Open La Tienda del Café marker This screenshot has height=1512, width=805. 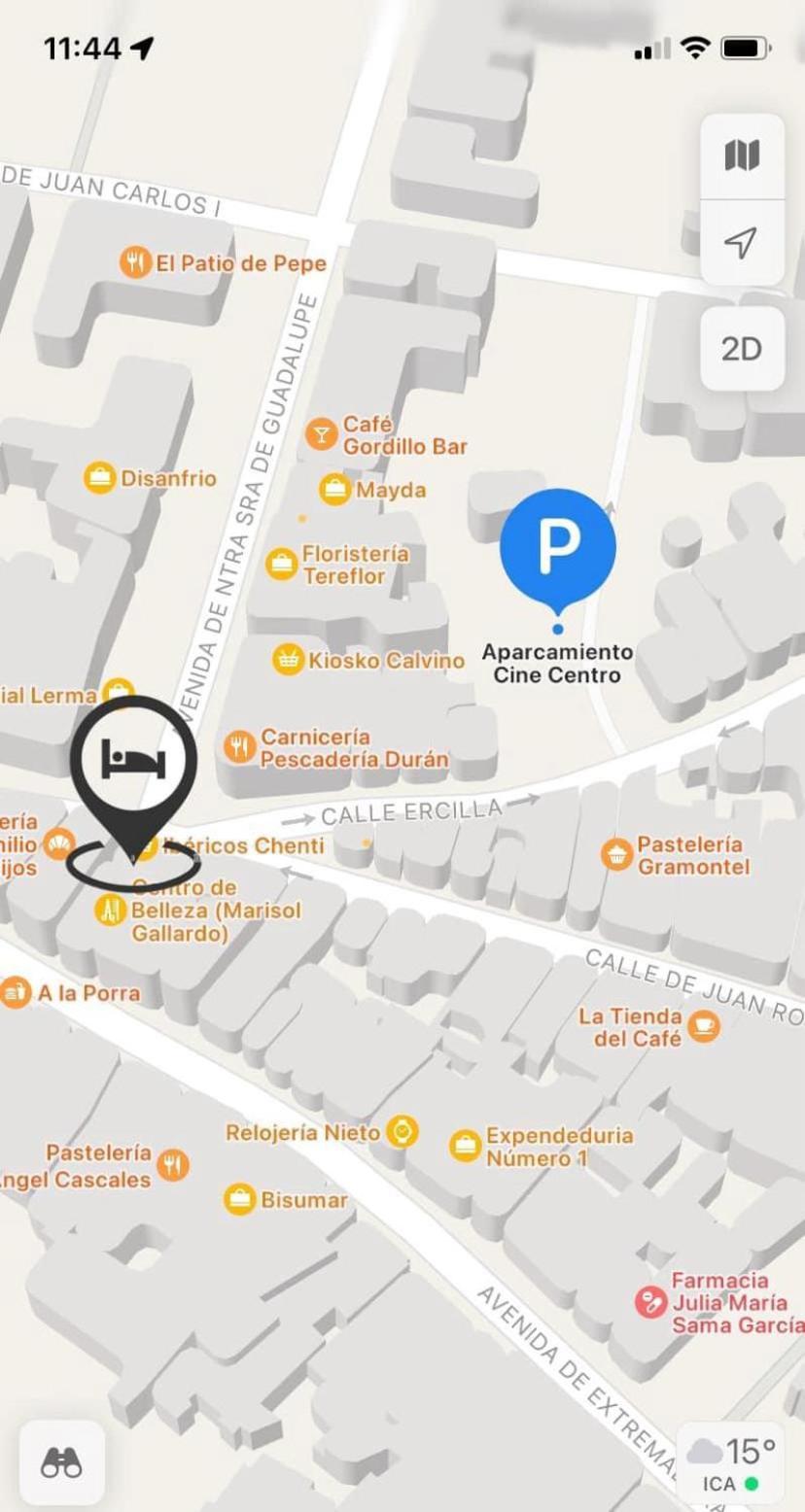(703, 1026)
